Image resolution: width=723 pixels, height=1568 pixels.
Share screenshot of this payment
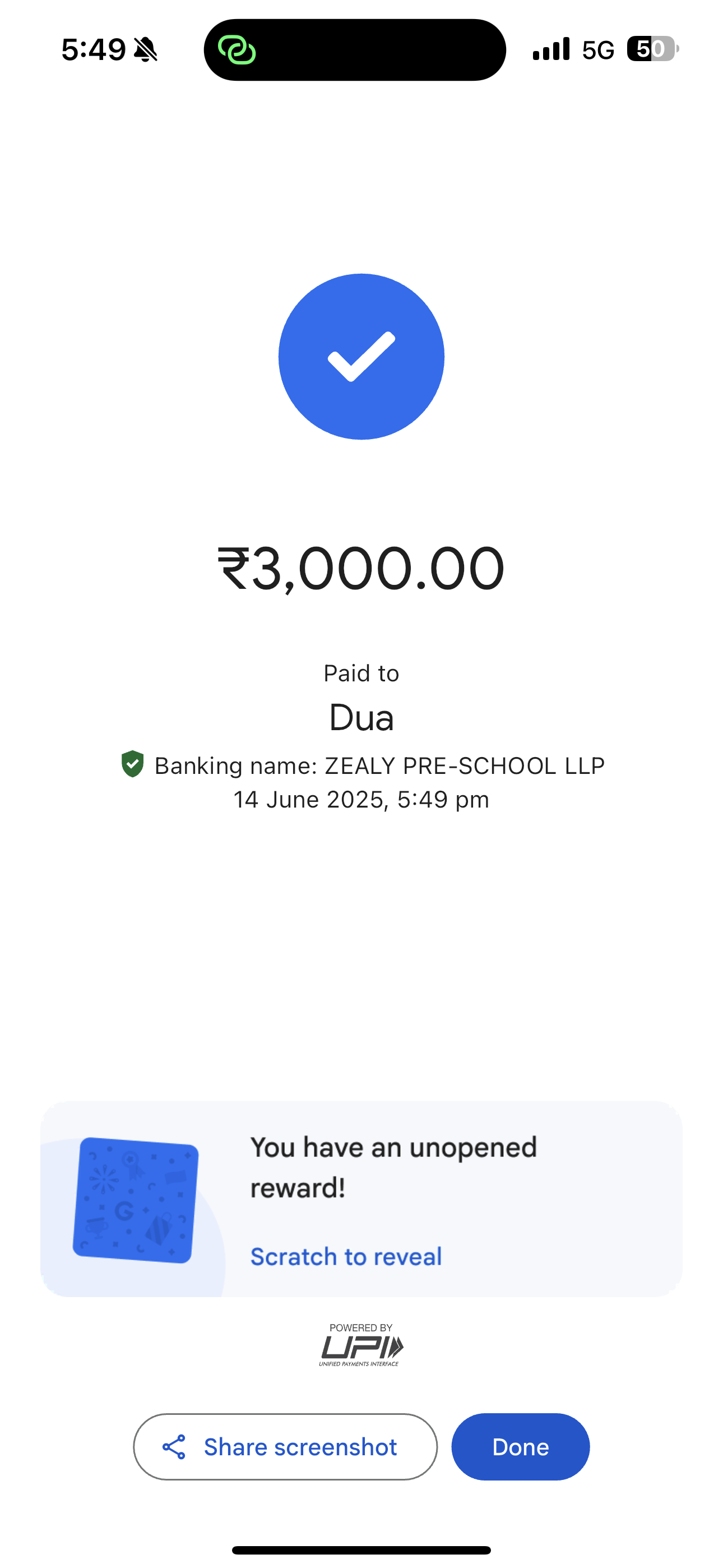[x=285, y=1446]
